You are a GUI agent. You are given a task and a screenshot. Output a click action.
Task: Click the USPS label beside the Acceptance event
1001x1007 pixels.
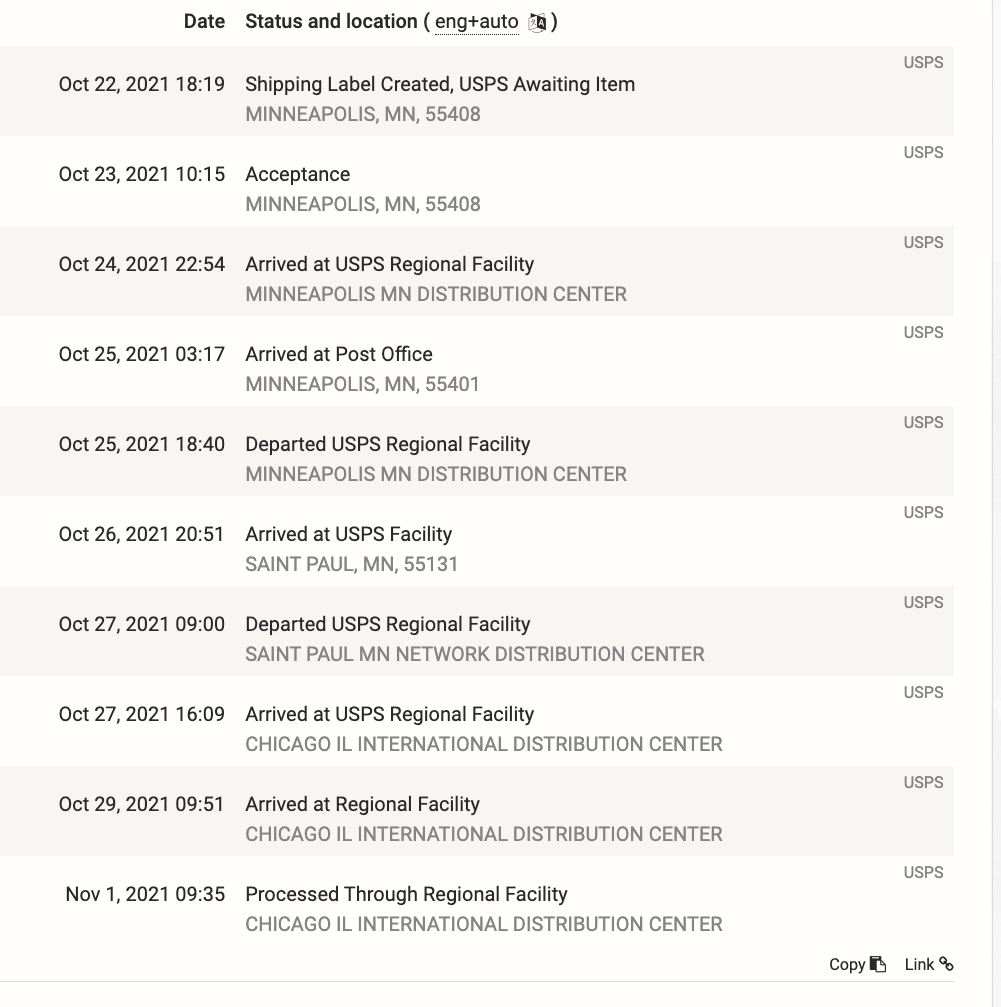pos(923,152)
